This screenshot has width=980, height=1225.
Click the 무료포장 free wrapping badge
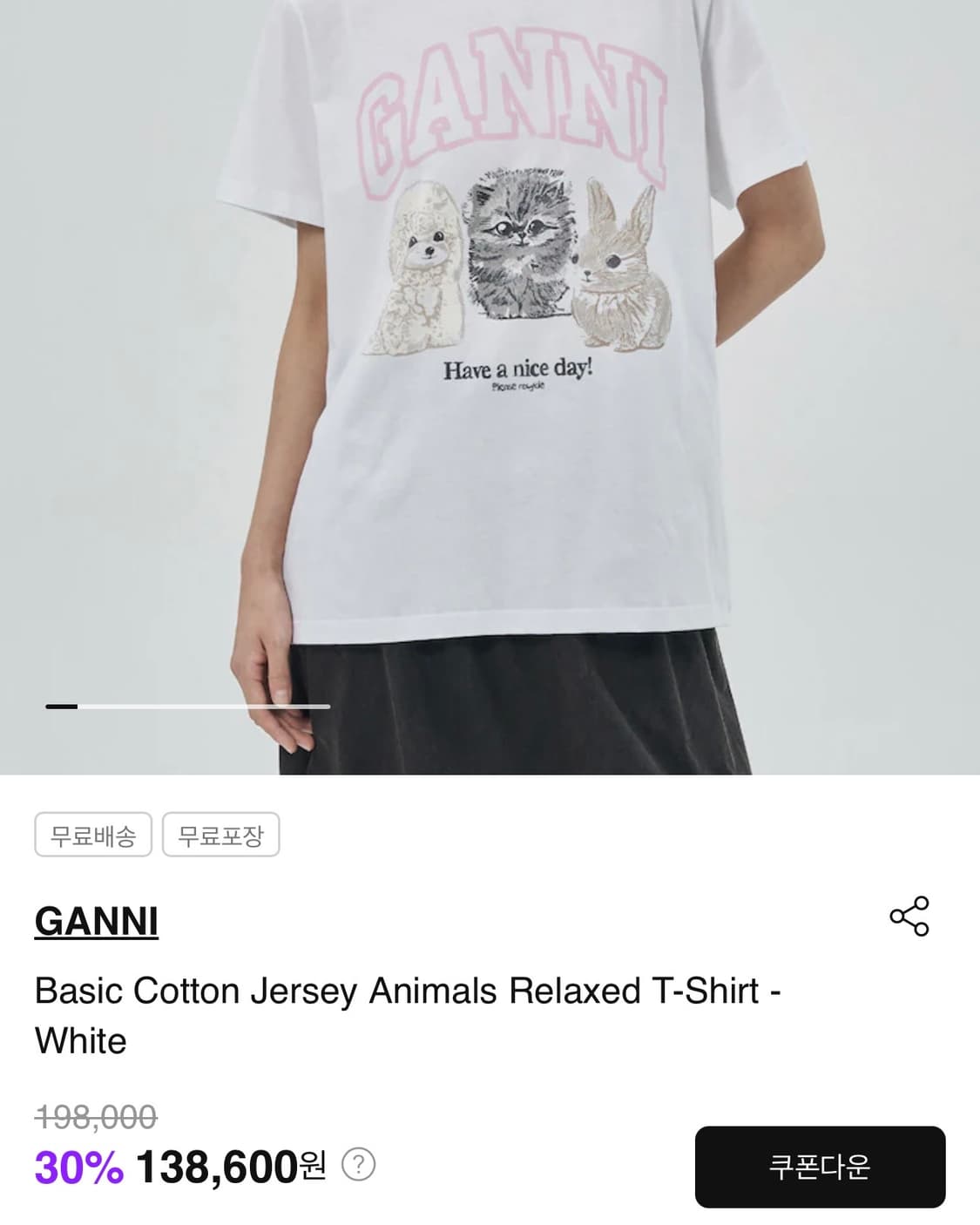click(x=220, y=835)
